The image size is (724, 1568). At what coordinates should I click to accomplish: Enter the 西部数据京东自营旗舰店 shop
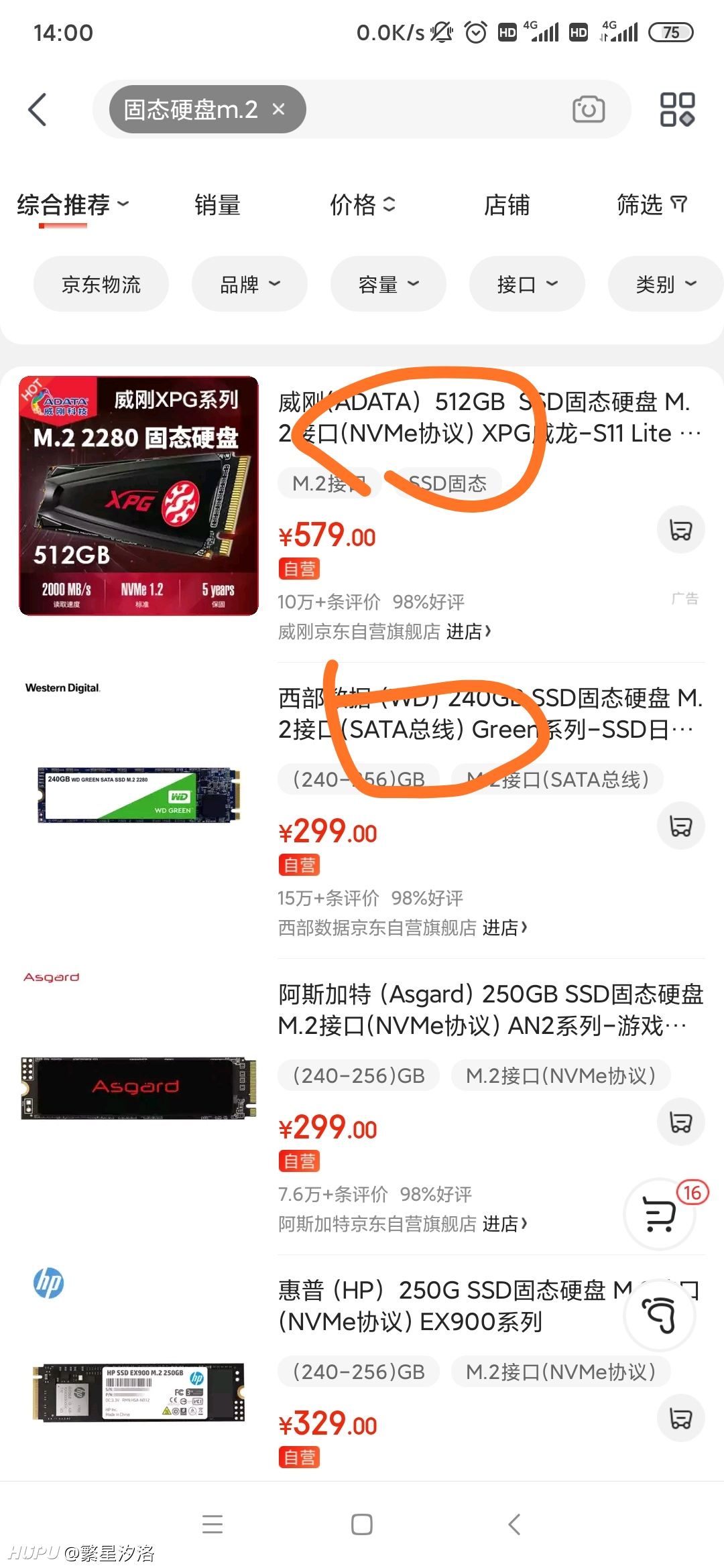pyautogui.click(x=402, y=927)
